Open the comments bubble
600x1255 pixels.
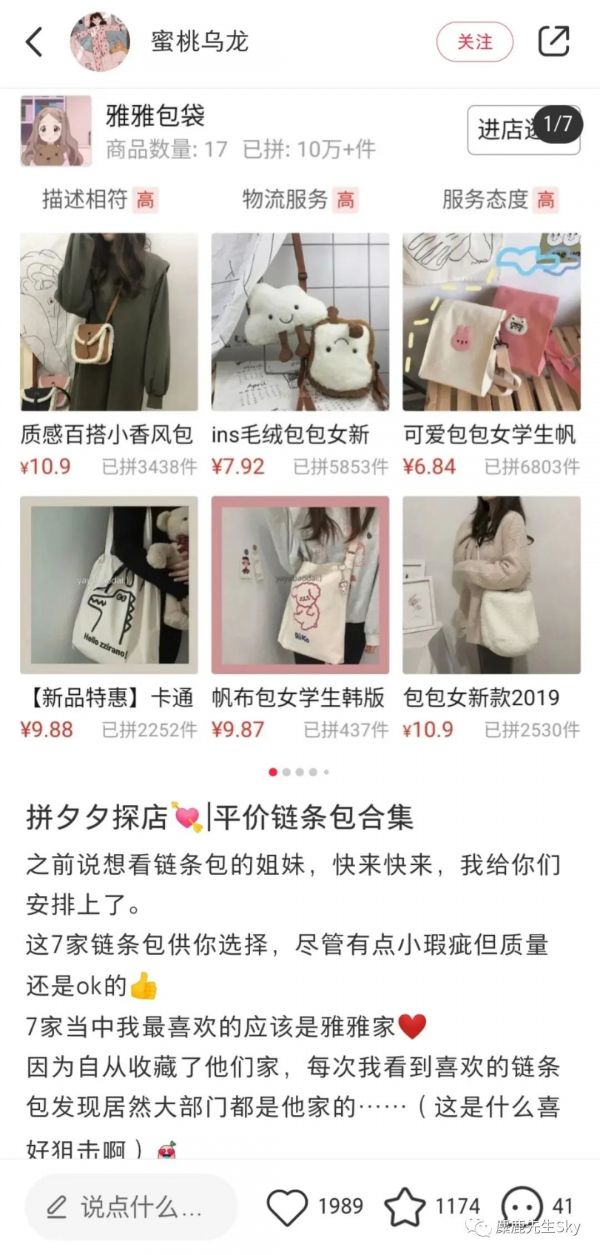(x=521, y=1207)
